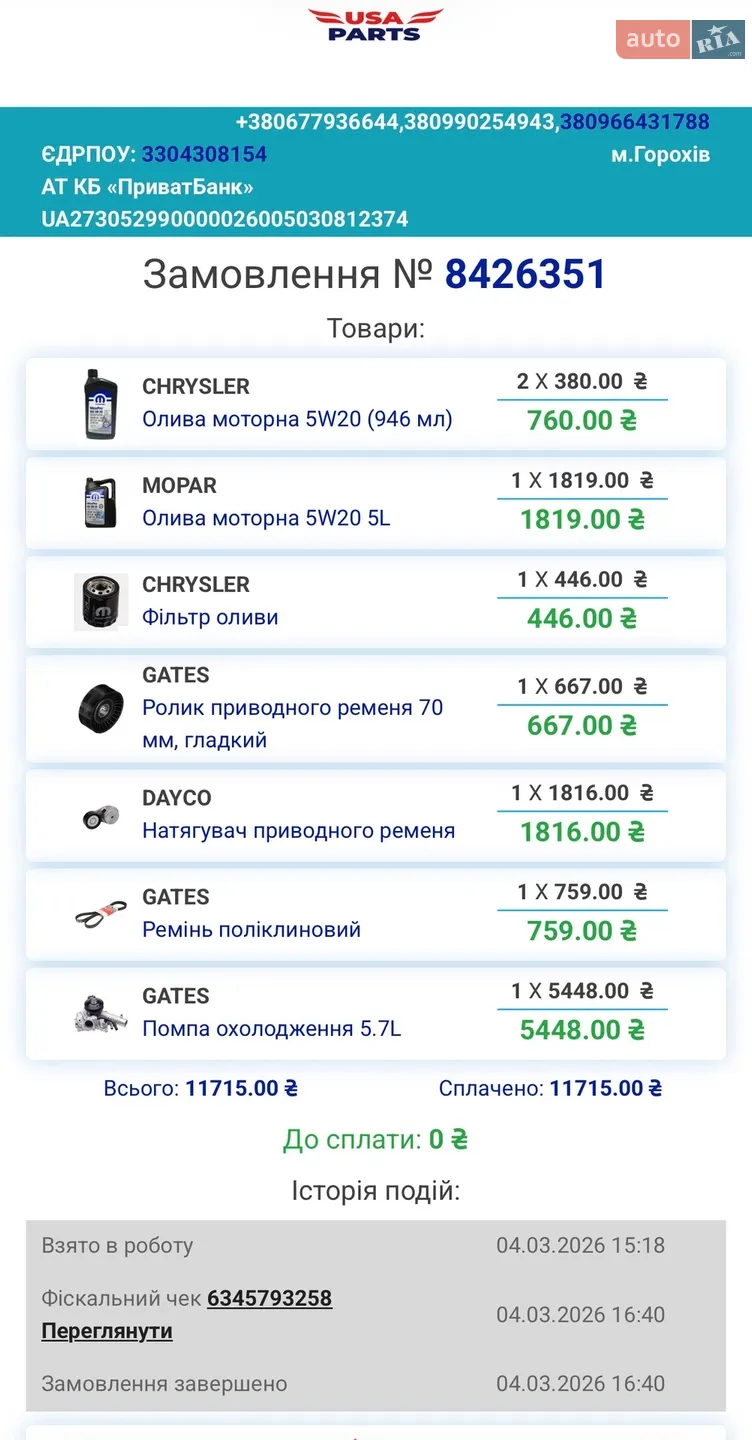View Помпа охолодження 5.7L product
The width and height of the screenshot is (752, 1440).
(x=271, y=1029)
